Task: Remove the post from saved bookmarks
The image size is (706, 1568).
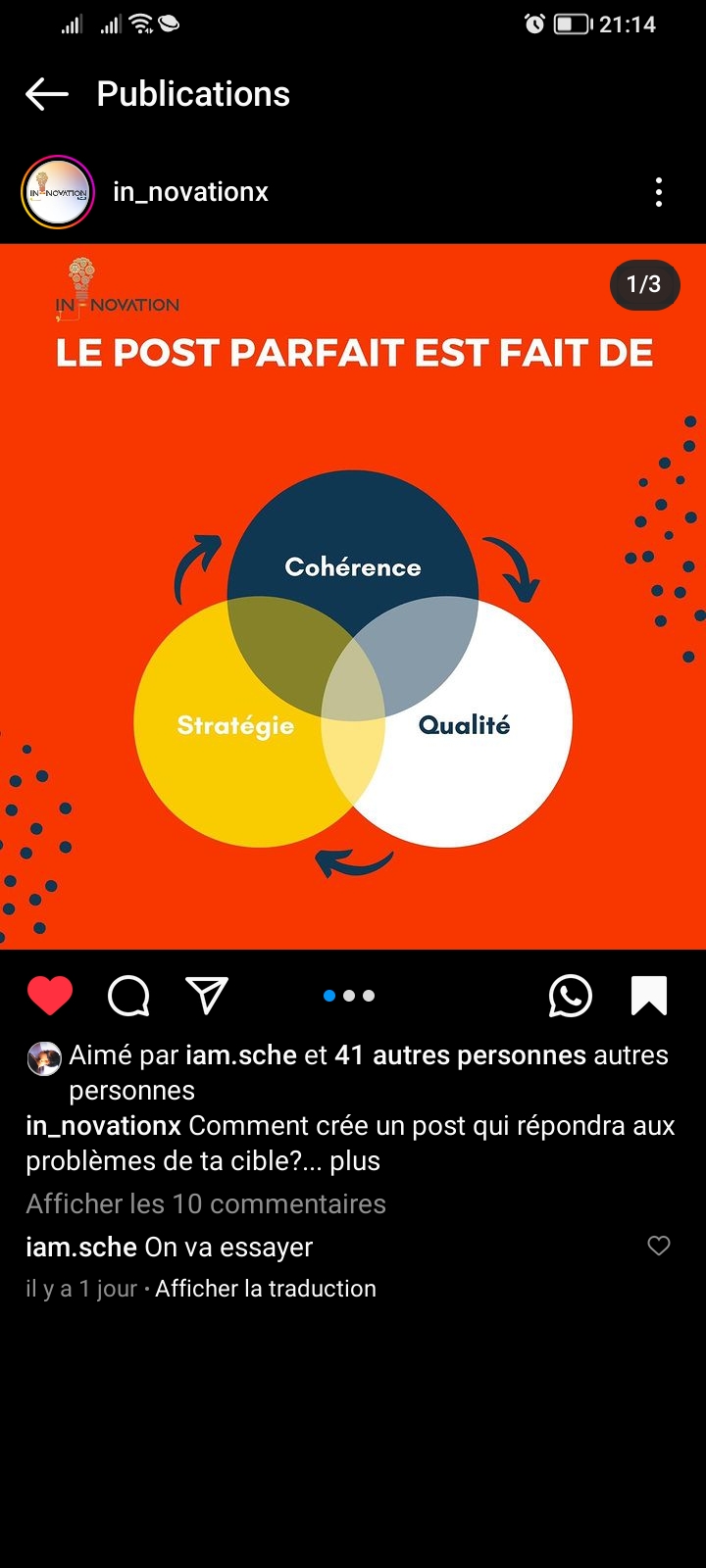Action: (x=649, y=996)
